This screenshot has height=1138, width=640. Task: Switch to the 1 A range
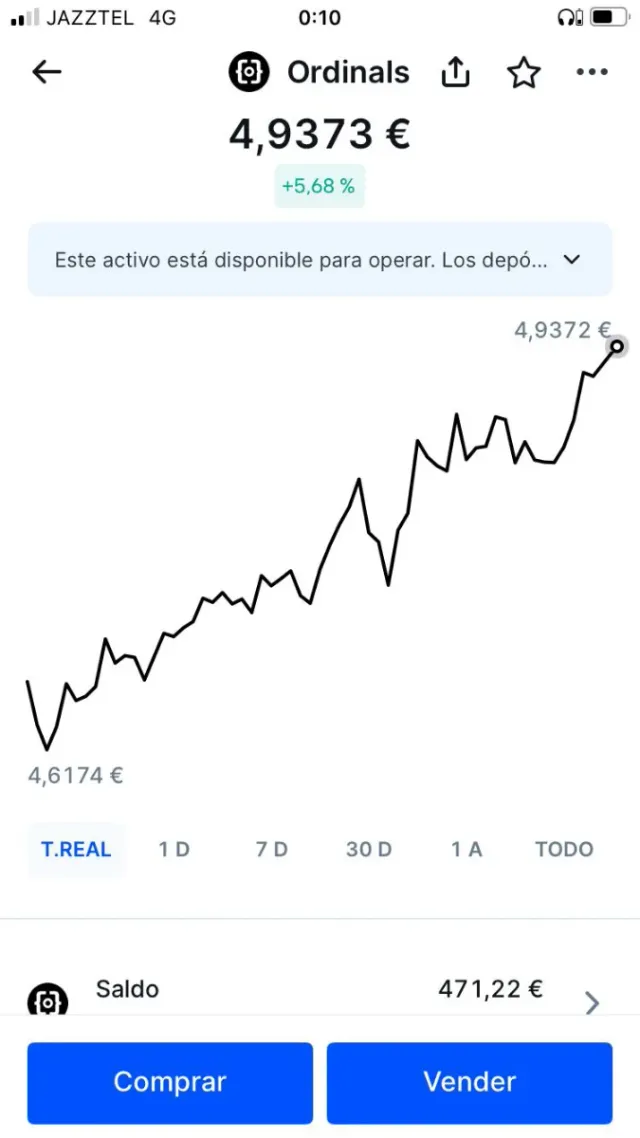pos(466,849)
